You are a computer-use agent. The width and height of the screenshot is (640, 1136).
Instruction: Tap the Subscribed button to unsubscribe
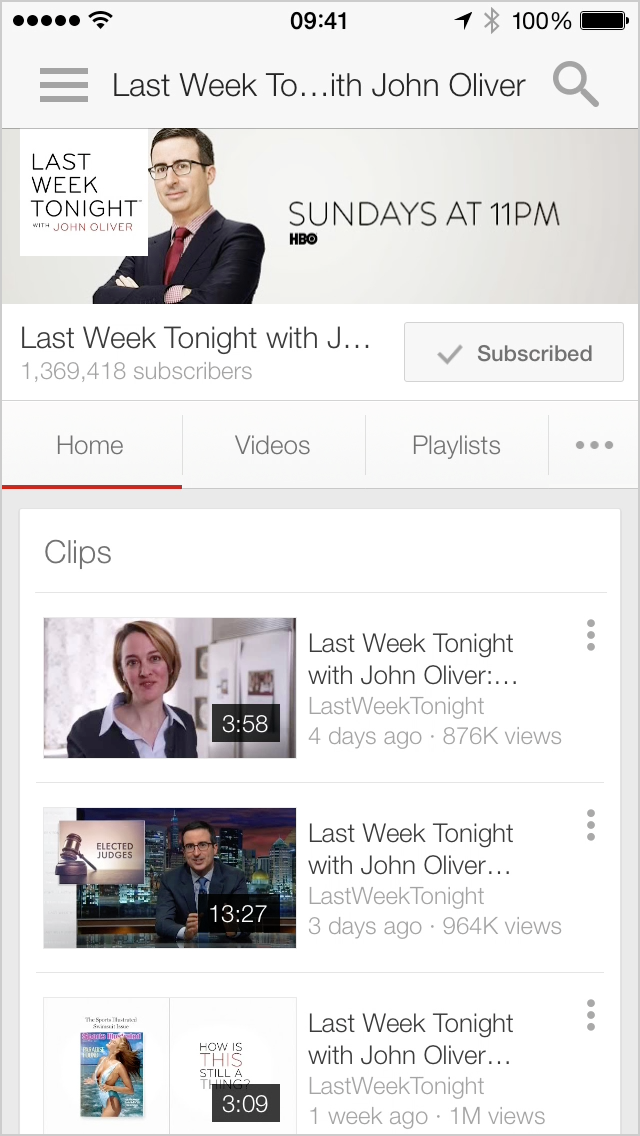coord(514,352)
